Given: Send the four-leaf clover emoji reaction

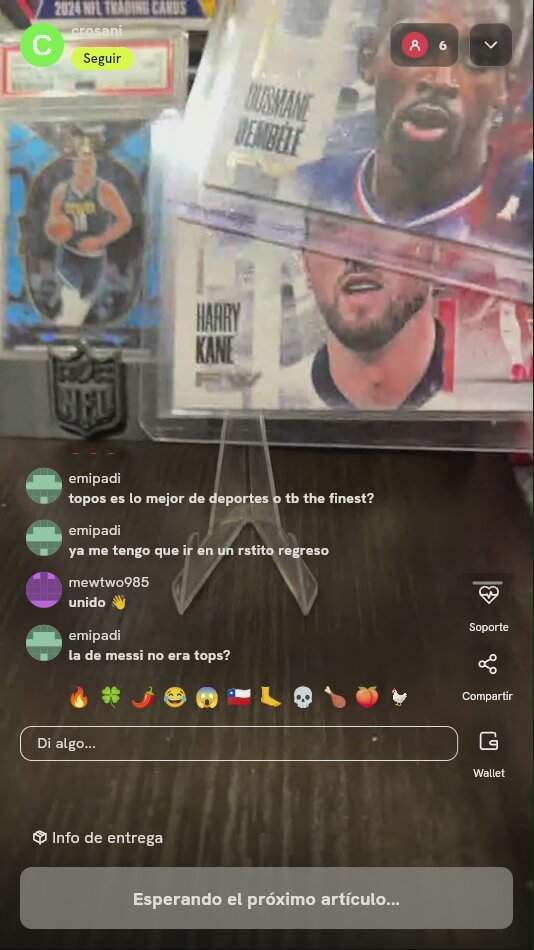Looking at the screenshot, I should click(111, 697).
